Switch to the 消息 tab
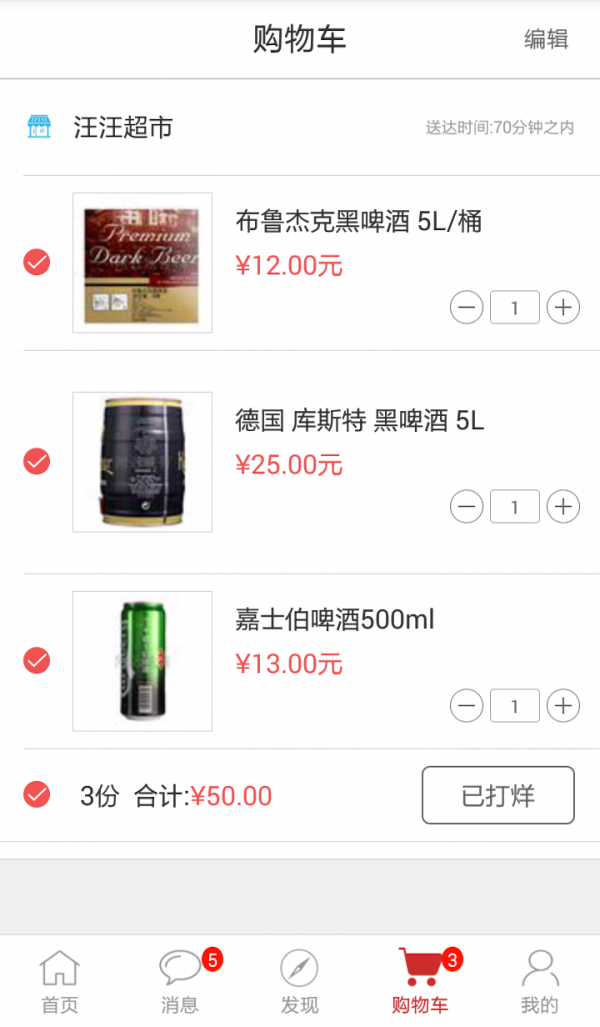 coord(180,982)
